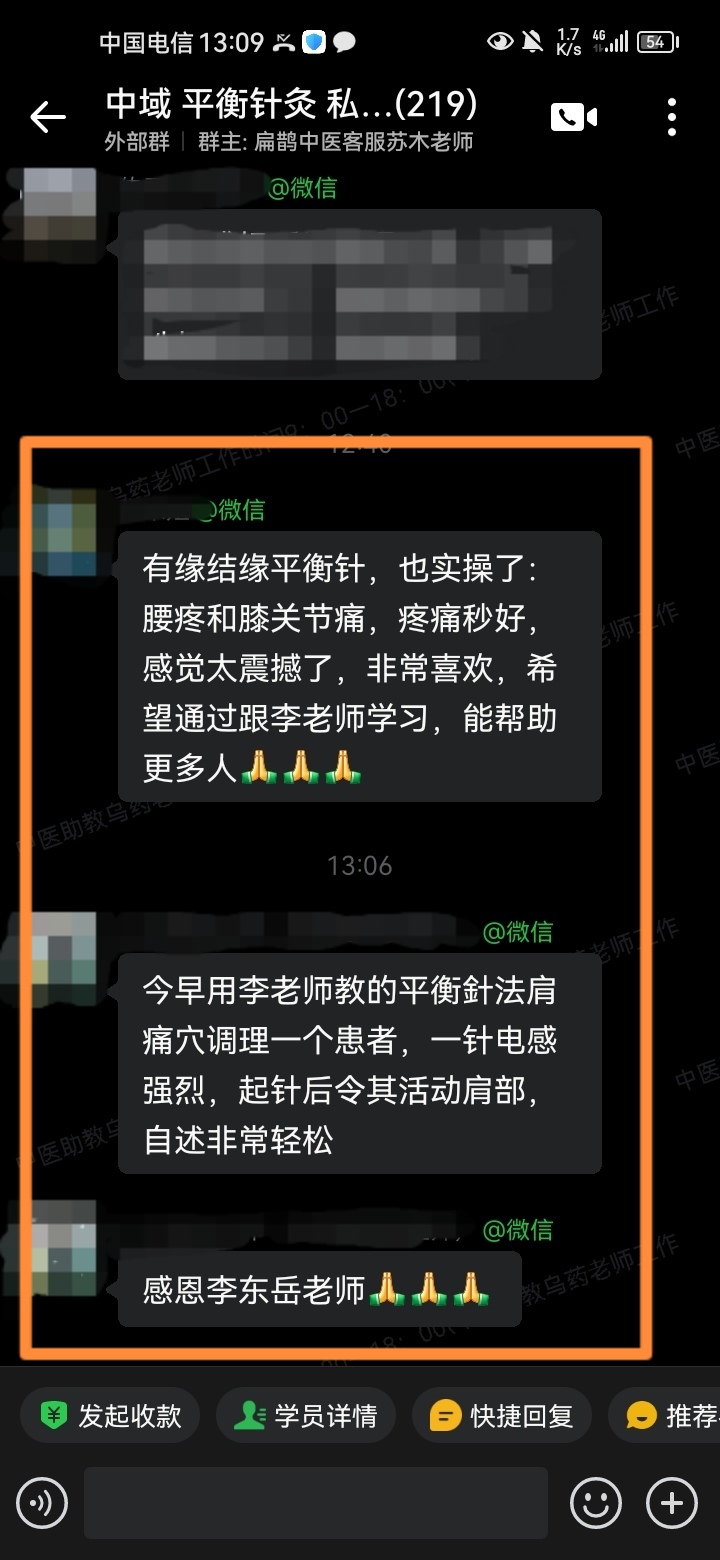Go back from the group chat
This screenshot has height=1560, width=720.
[x=47, y=118]
